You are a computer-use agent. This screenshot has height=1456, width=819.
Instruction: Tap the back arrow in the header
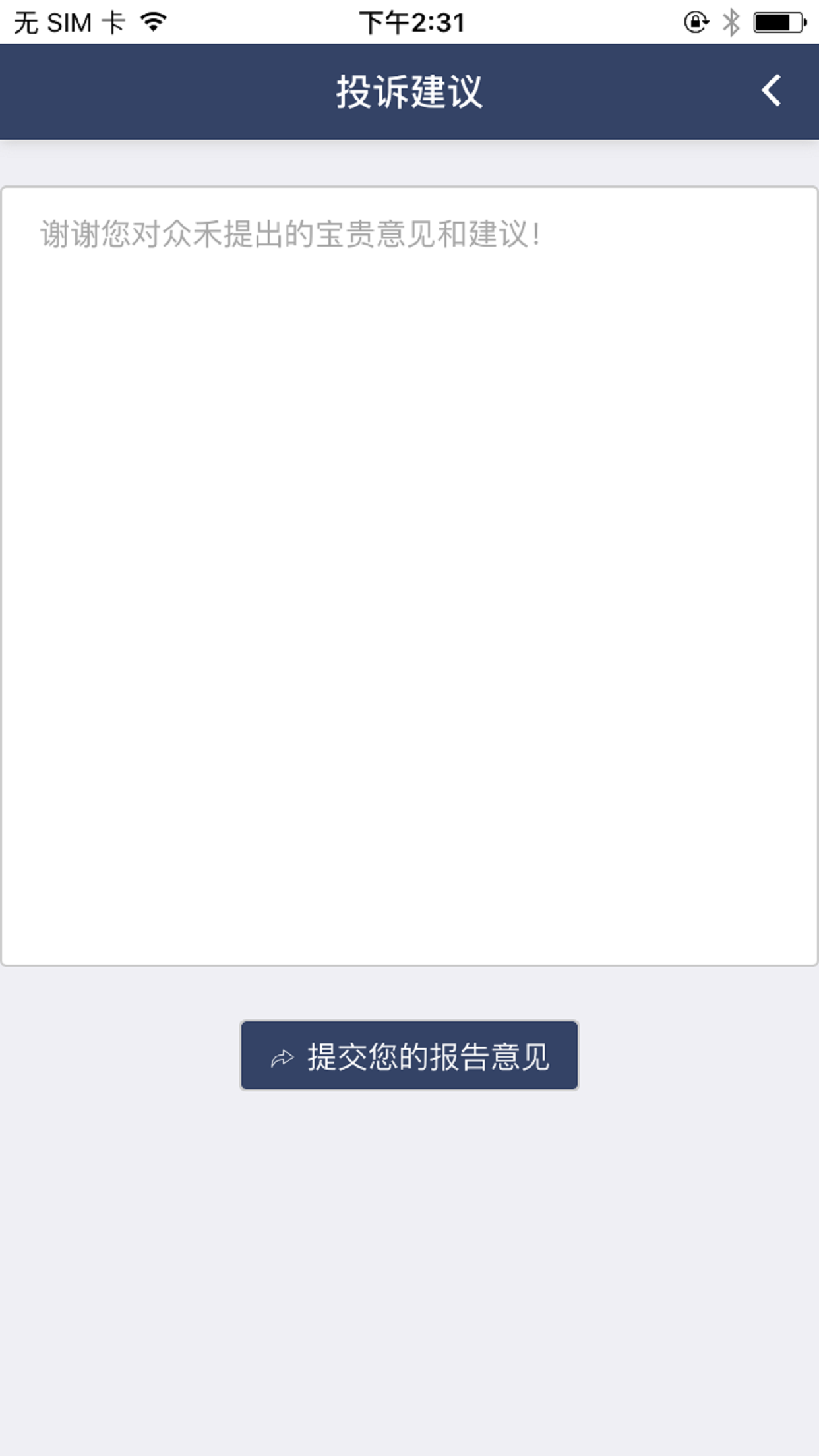[x=771, y=90]
